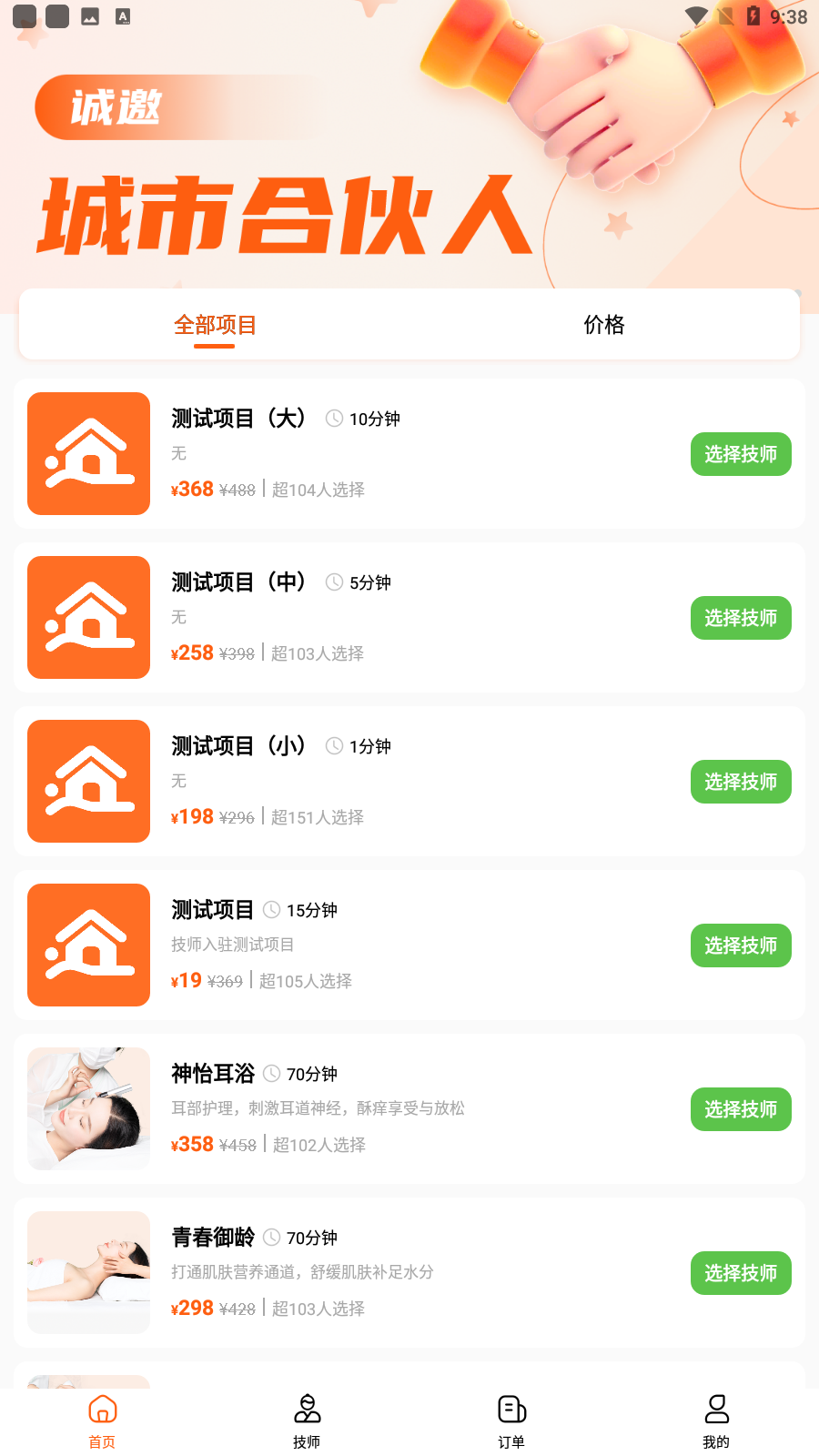Click the orange house icon for 测试项目
This screenshot has width=819, height=1456.
click(x=88, y=945)
